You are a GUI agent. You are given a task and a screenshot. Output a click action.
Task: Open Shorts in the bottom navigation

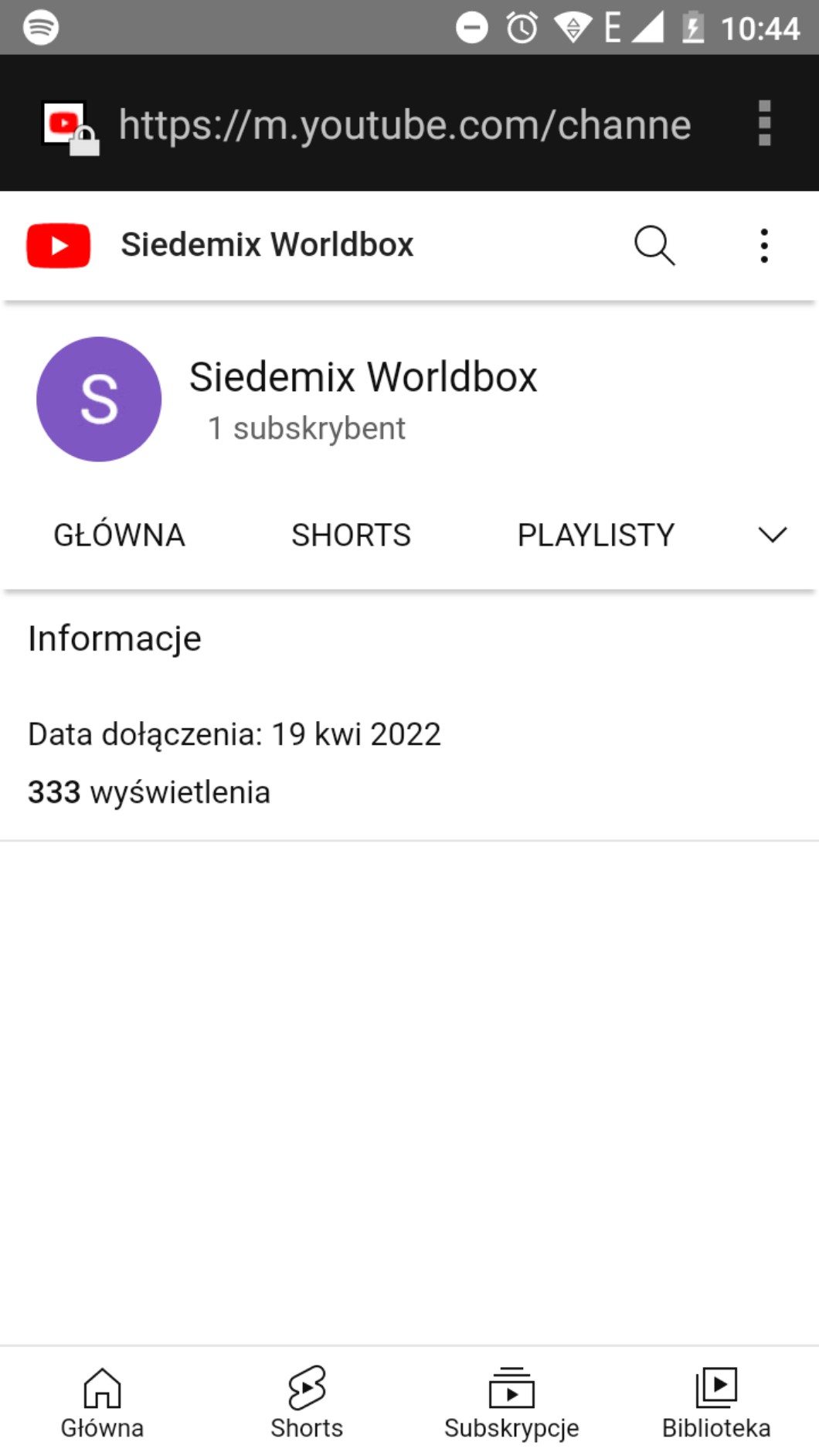click(307, 1402)
